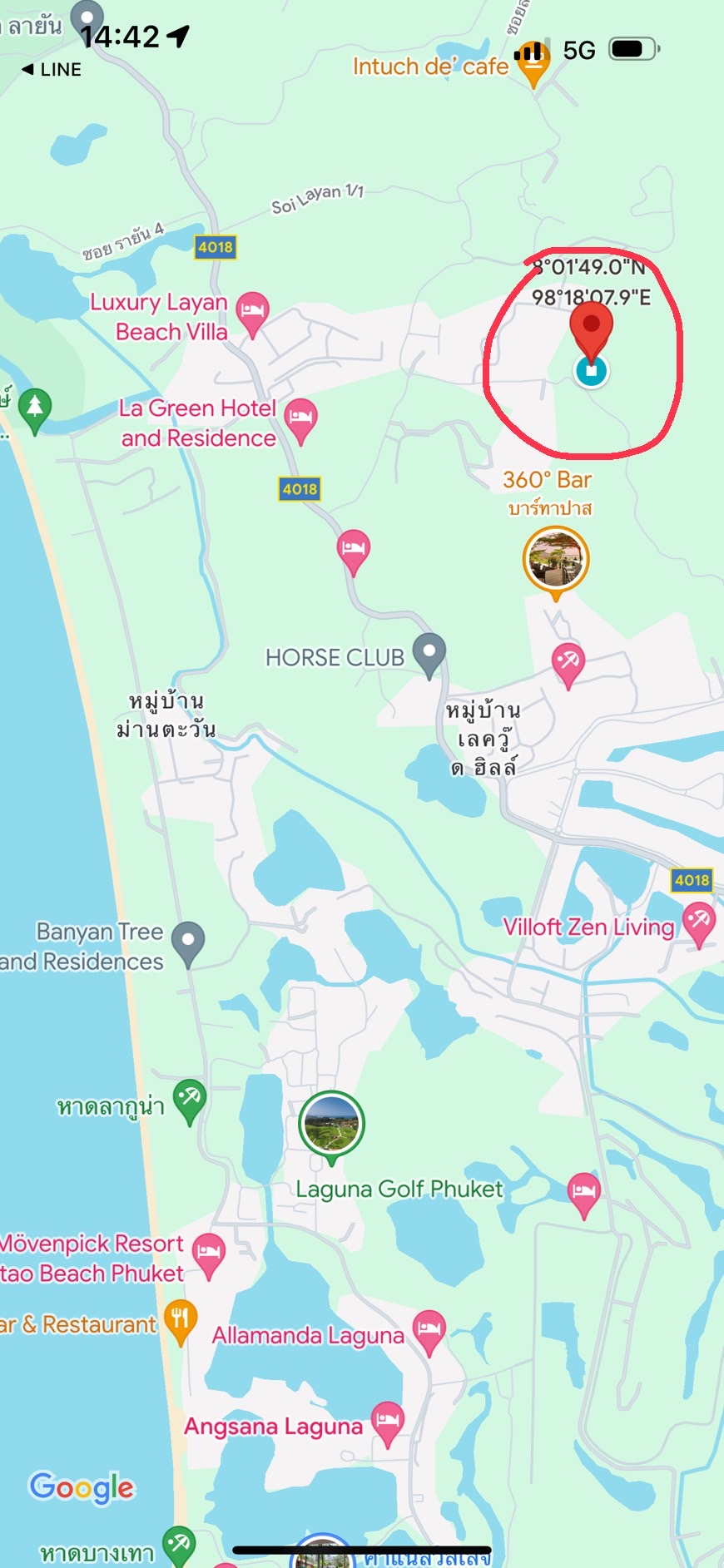Image resolution: width=724 pixels, height=1568 pixels.
Task: Open the Mövenpick Resort hotel pin
Action: [207, 1249]
